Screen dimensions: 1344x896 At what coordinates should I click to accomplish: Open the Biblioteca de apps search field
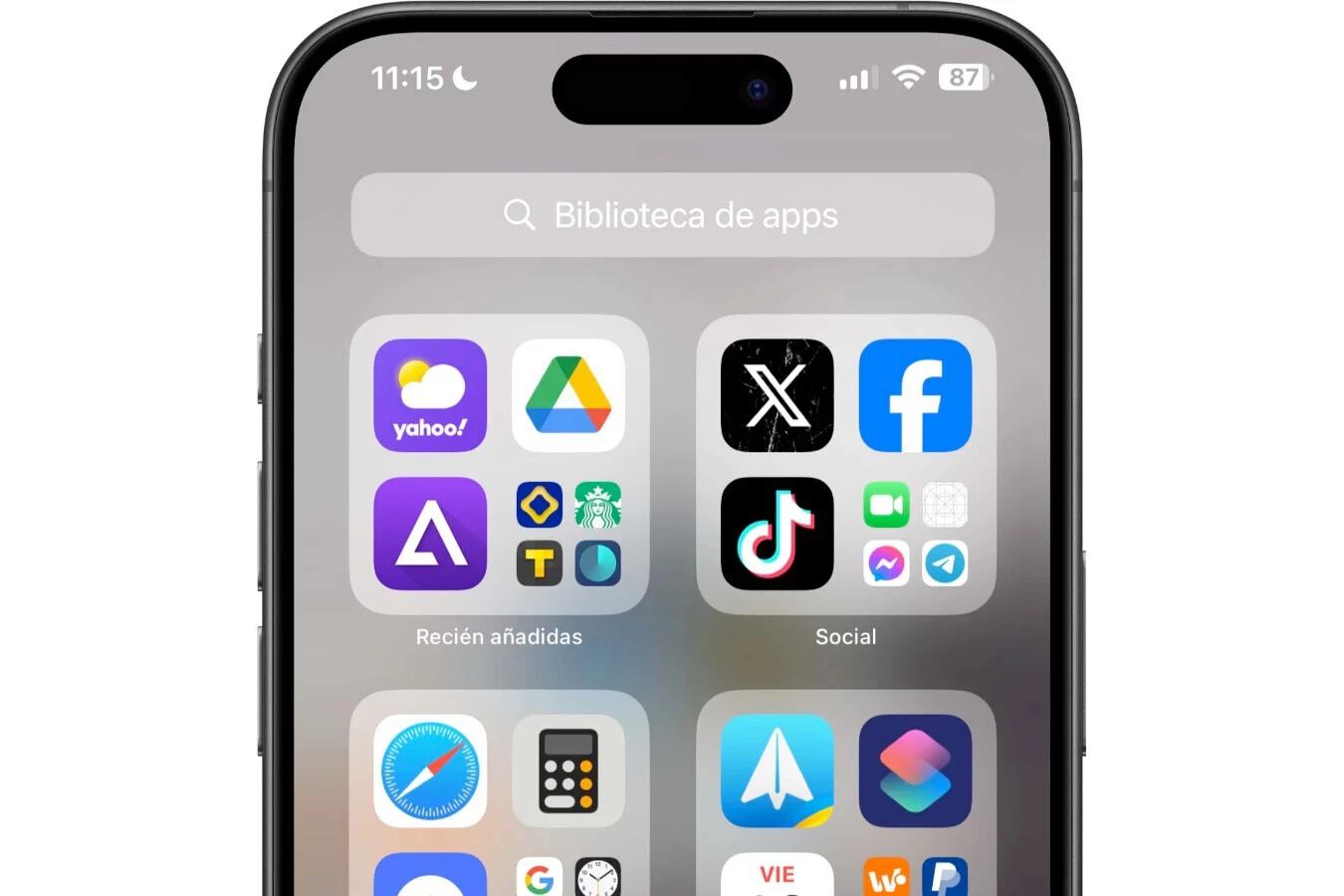tap(672, 215)
